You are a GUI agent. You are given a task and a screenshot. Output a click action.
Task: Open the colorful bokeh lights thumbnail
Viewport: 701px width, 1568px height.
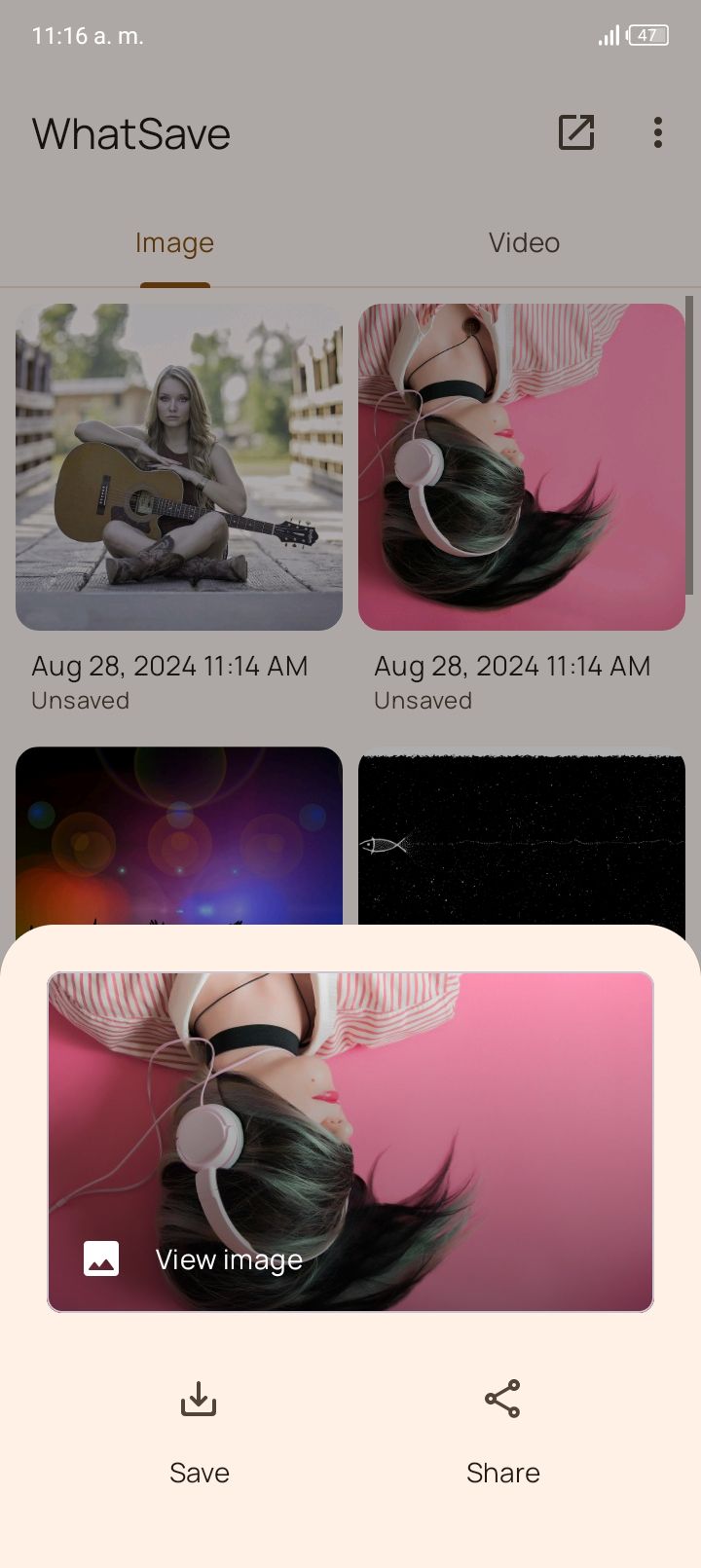(x=179, y=835)
